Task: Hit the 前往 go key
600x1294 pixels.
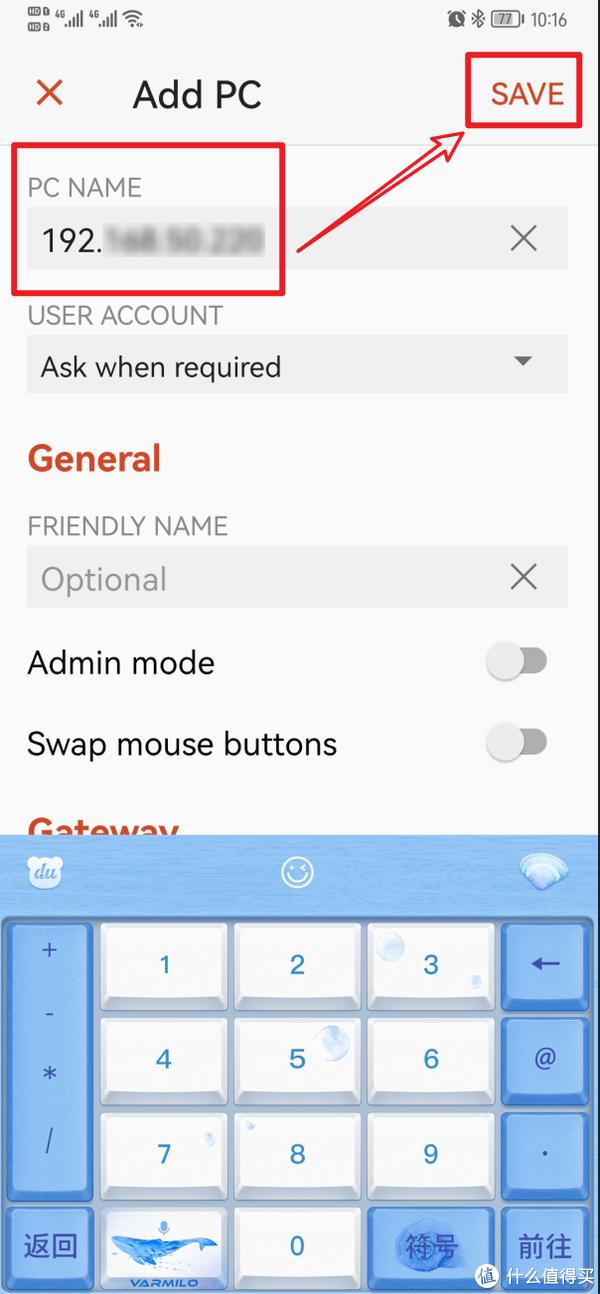Action: (x=545, y=1247)
